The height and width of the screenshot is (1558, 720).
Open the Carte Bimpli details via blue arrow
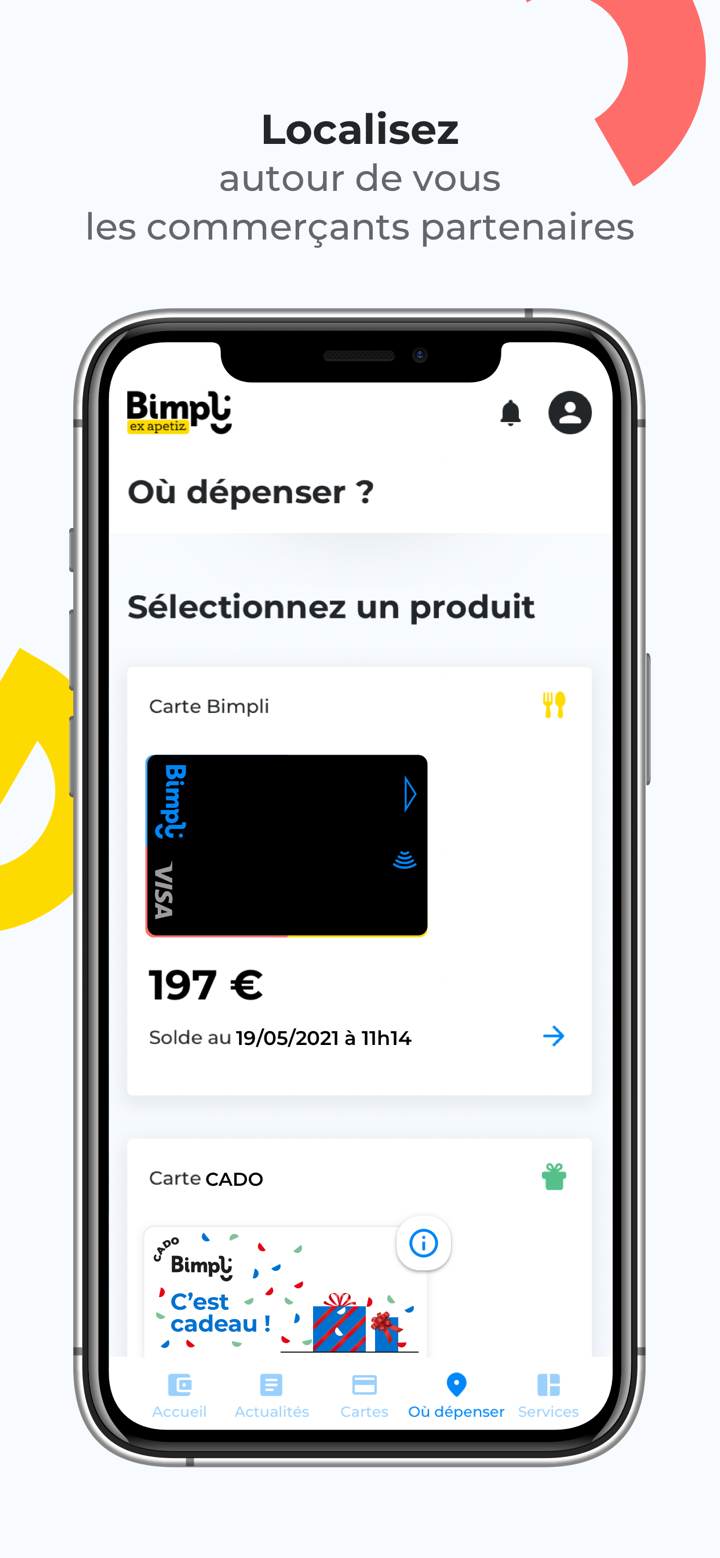[x=553, y=1037]
